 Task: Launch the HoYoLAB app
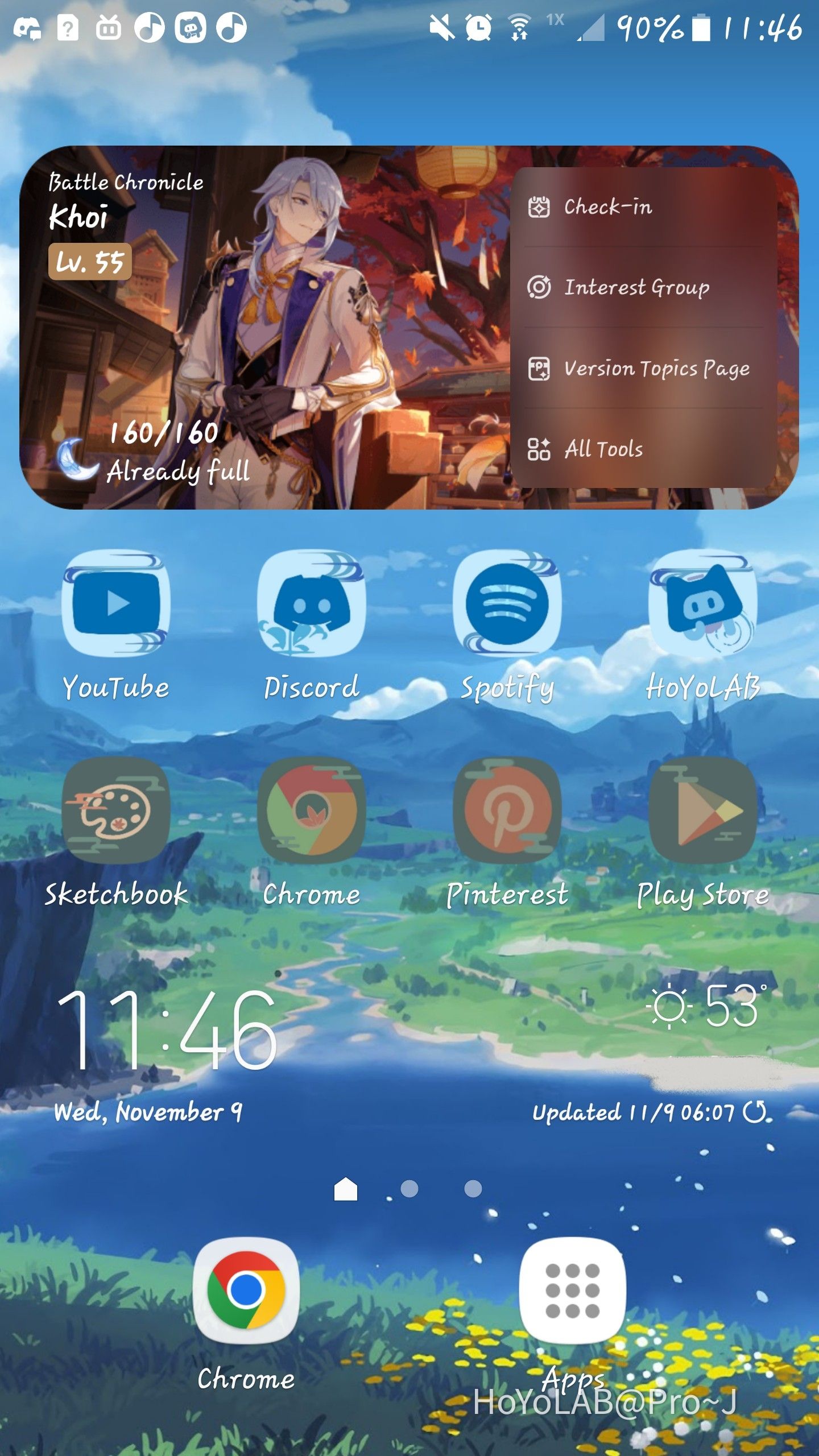point(703,604)
